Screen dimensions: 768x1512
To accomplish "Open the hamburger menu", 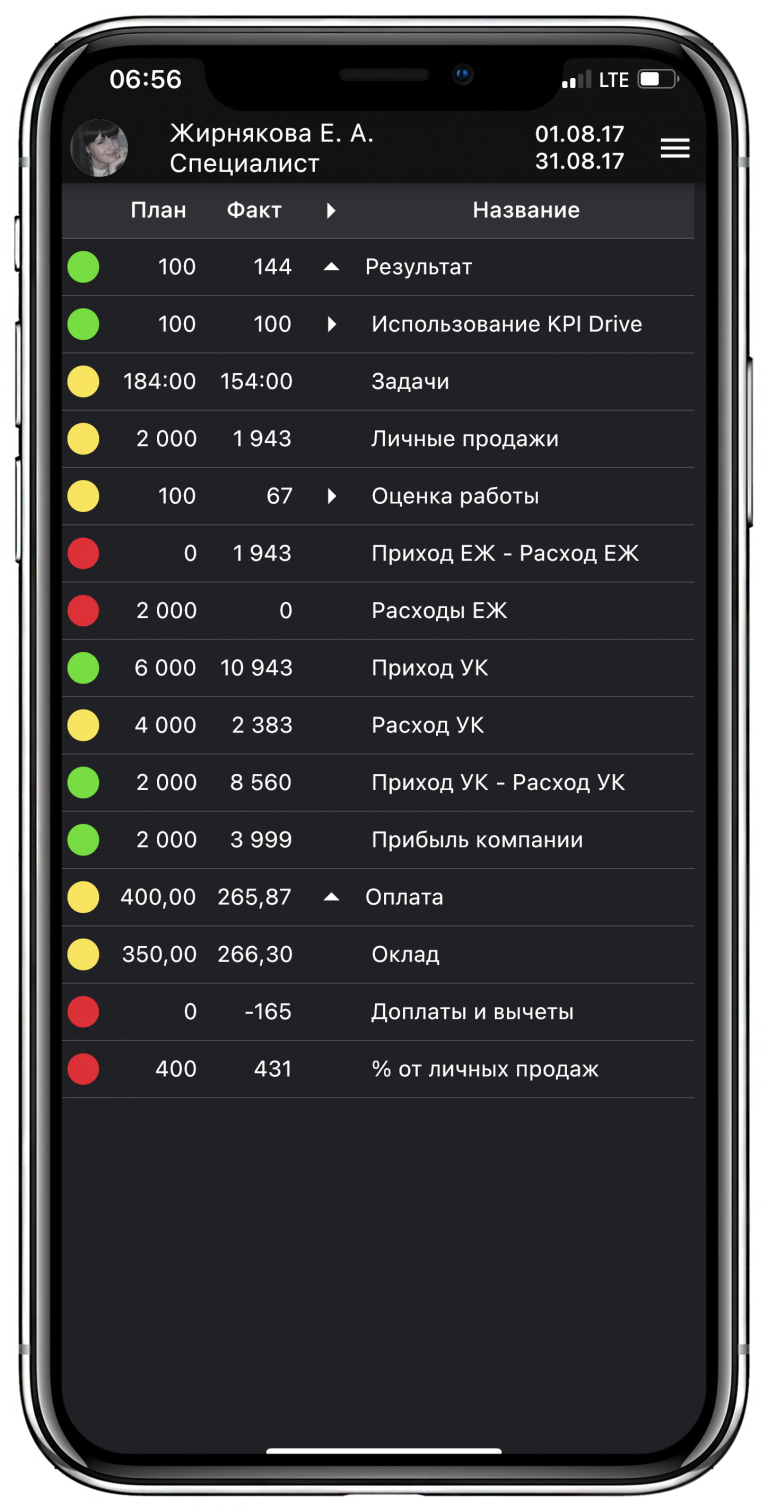I will click(x=675, y=148).
